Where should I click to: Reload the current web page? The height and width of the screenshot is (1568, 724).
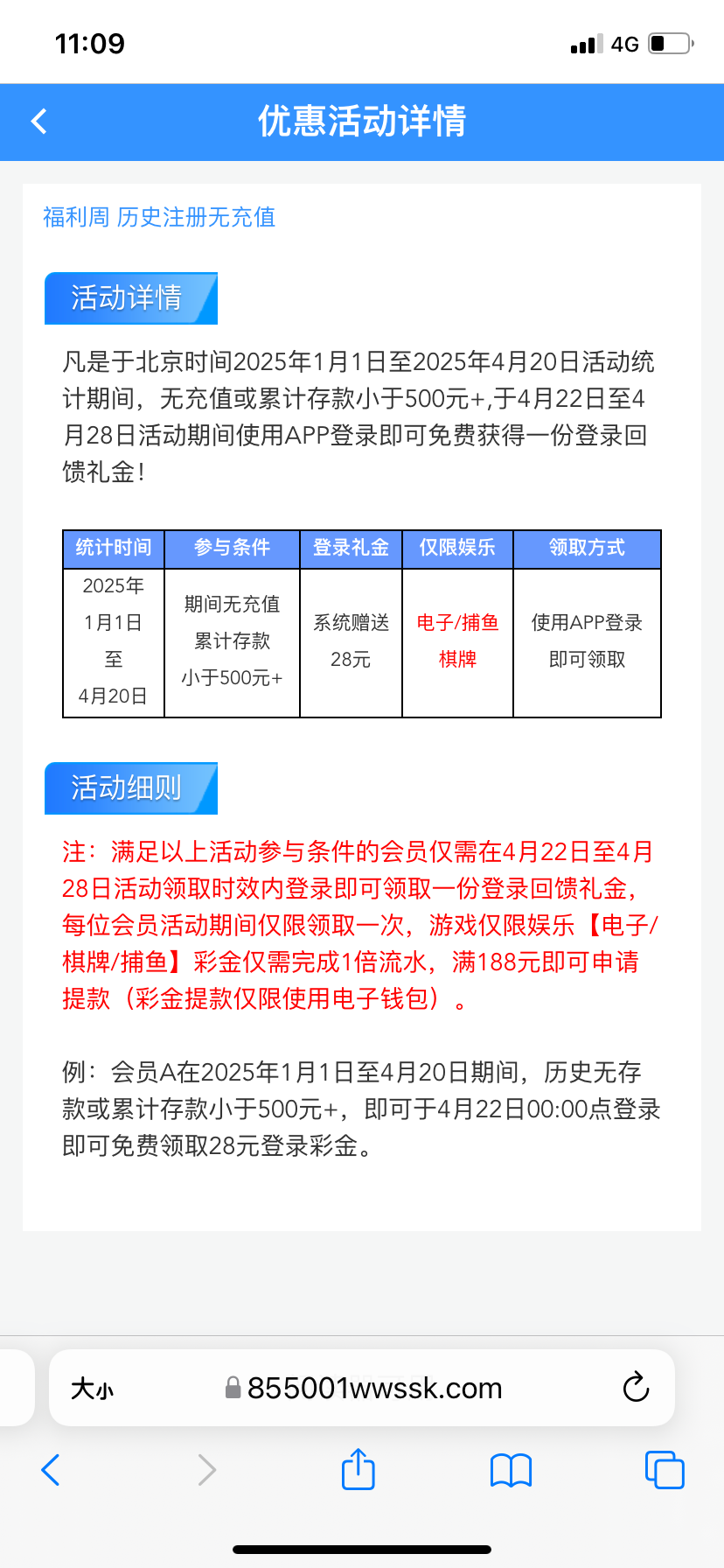pos(636,1387)
